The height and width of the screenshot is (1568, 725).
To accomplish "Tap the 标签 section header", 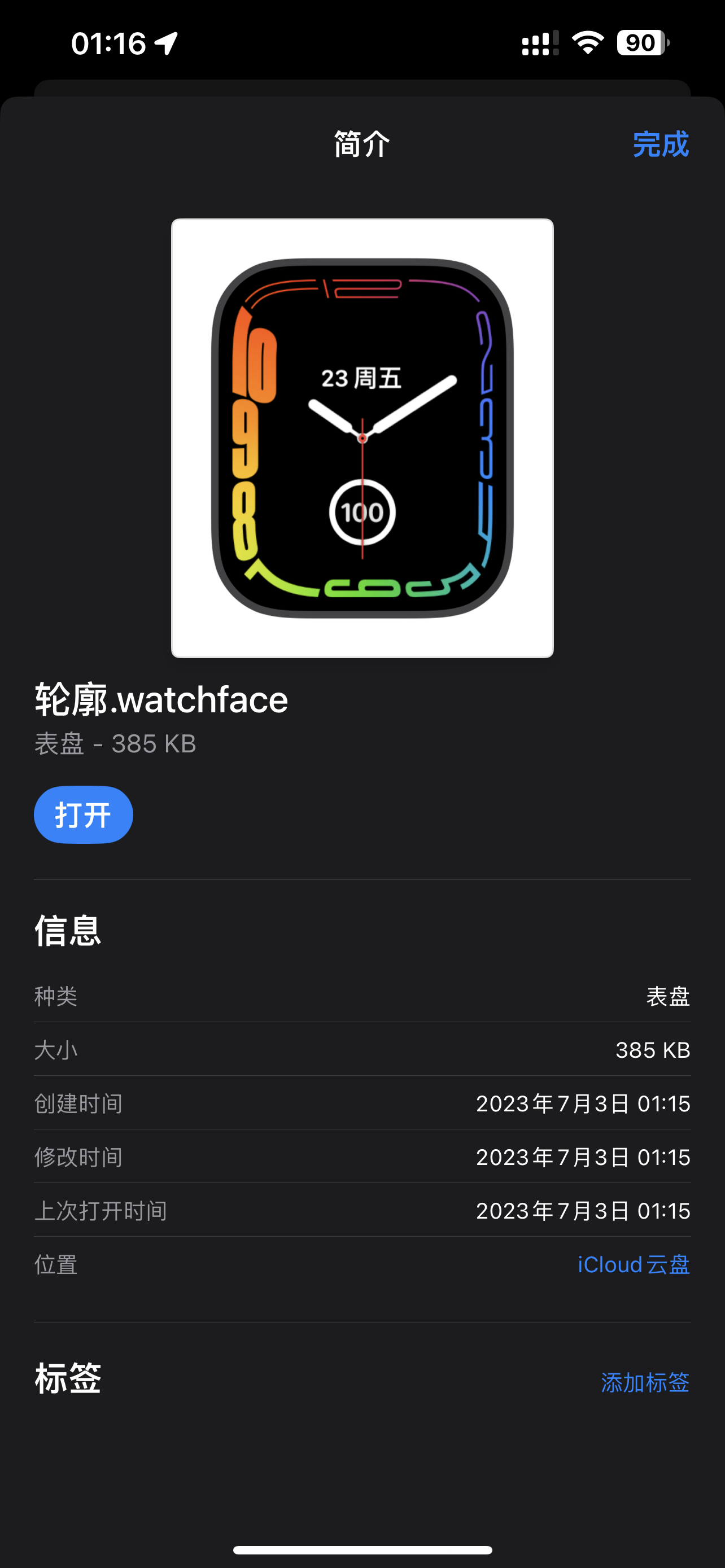I will (x=68, y=1381).
